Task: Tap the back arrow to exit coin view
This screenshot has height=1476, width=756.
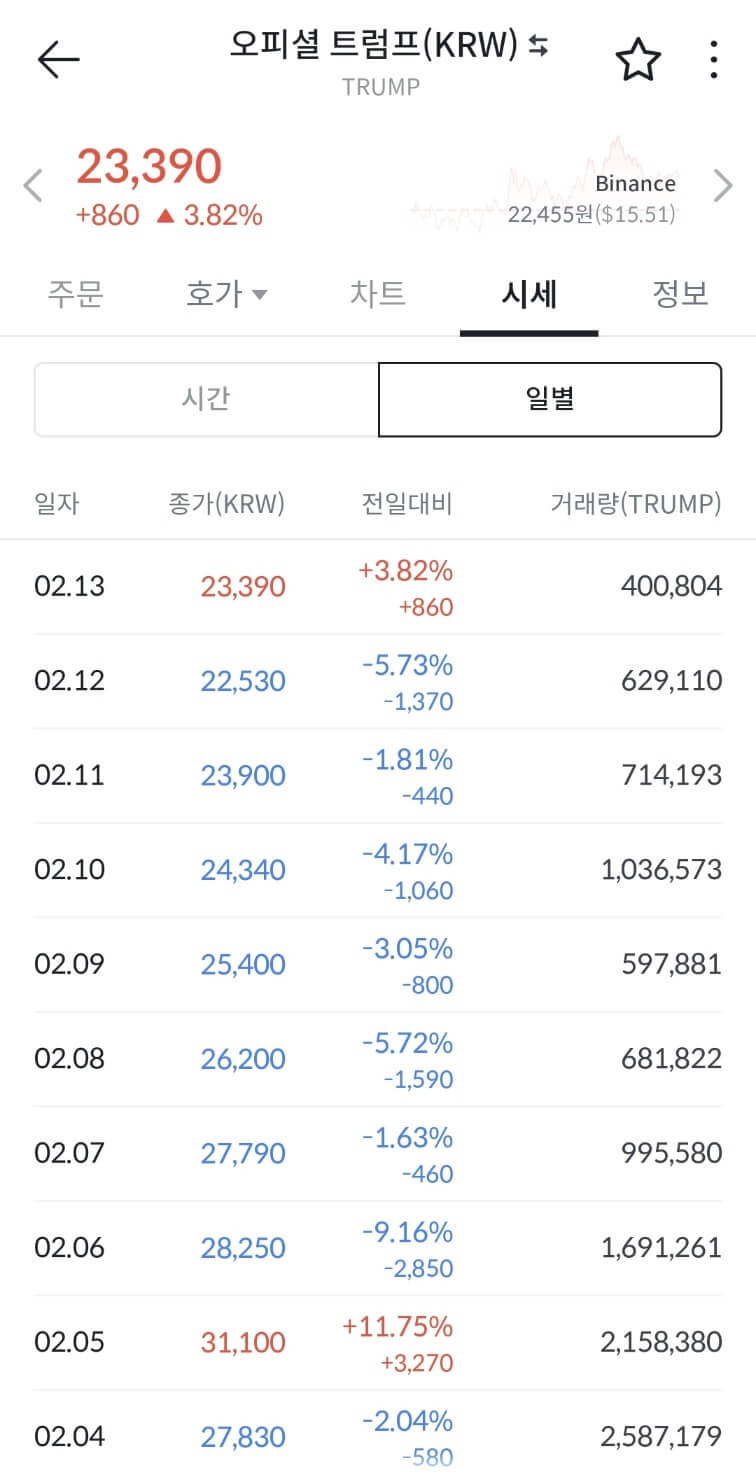Action: pos(58,58)
